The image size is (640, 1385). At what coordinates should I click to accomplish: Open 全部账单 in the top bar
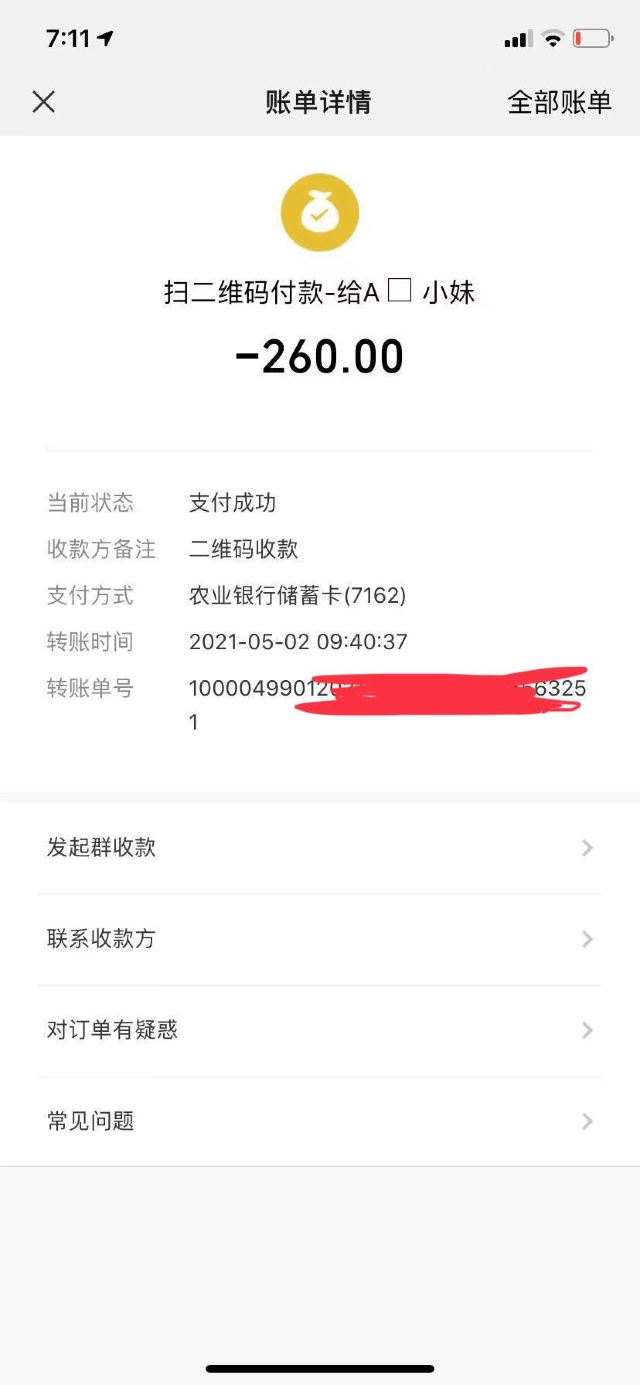pyautogui.click(x=559, y=102)
